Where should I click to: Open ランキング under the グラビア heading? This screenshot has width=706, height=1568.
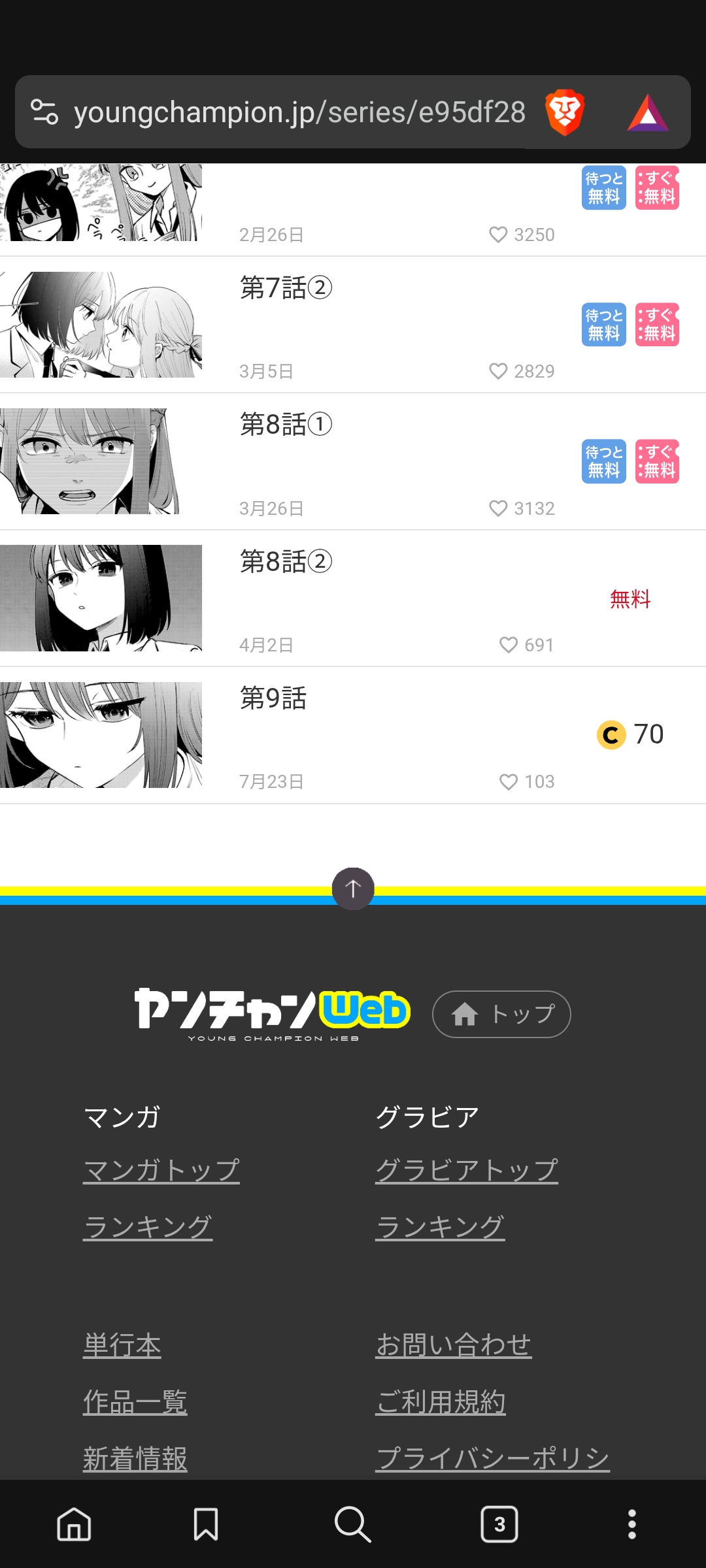tap(440, 1226)
